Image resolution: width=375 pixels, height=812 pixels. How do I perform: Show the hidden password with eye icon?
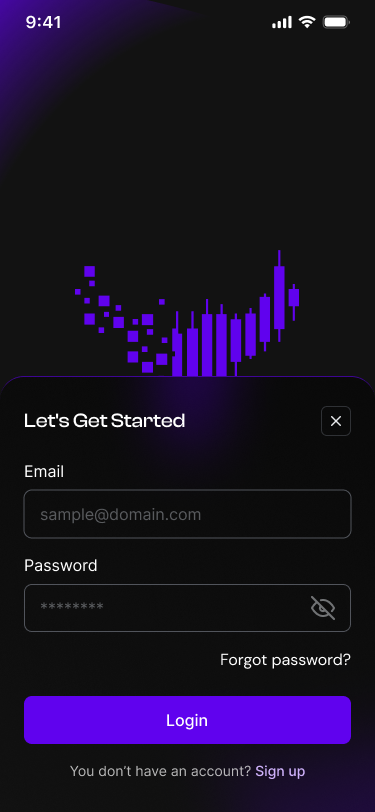(x=323, y=607)
